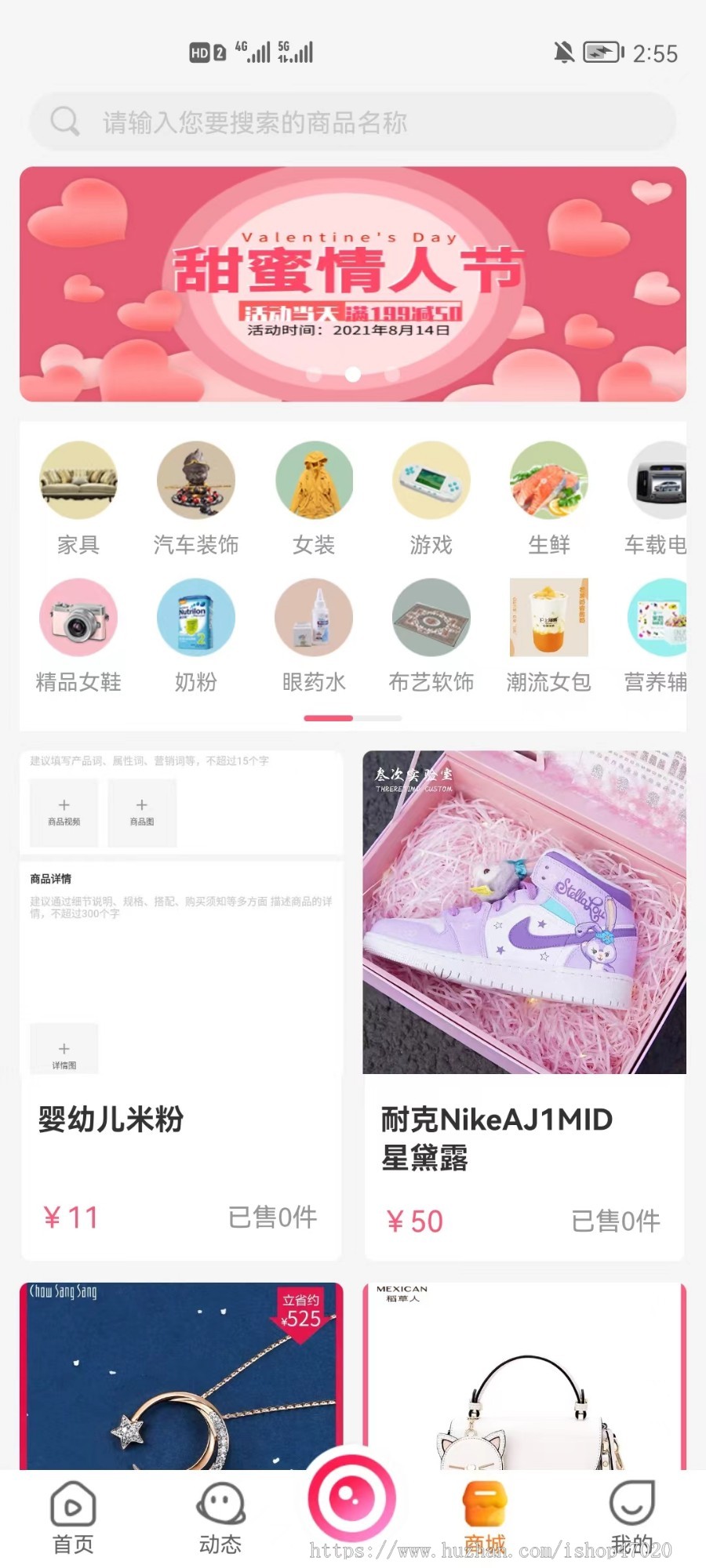Select the 布艺软饰 category
706x1568 pixels.
pos(431,637)
